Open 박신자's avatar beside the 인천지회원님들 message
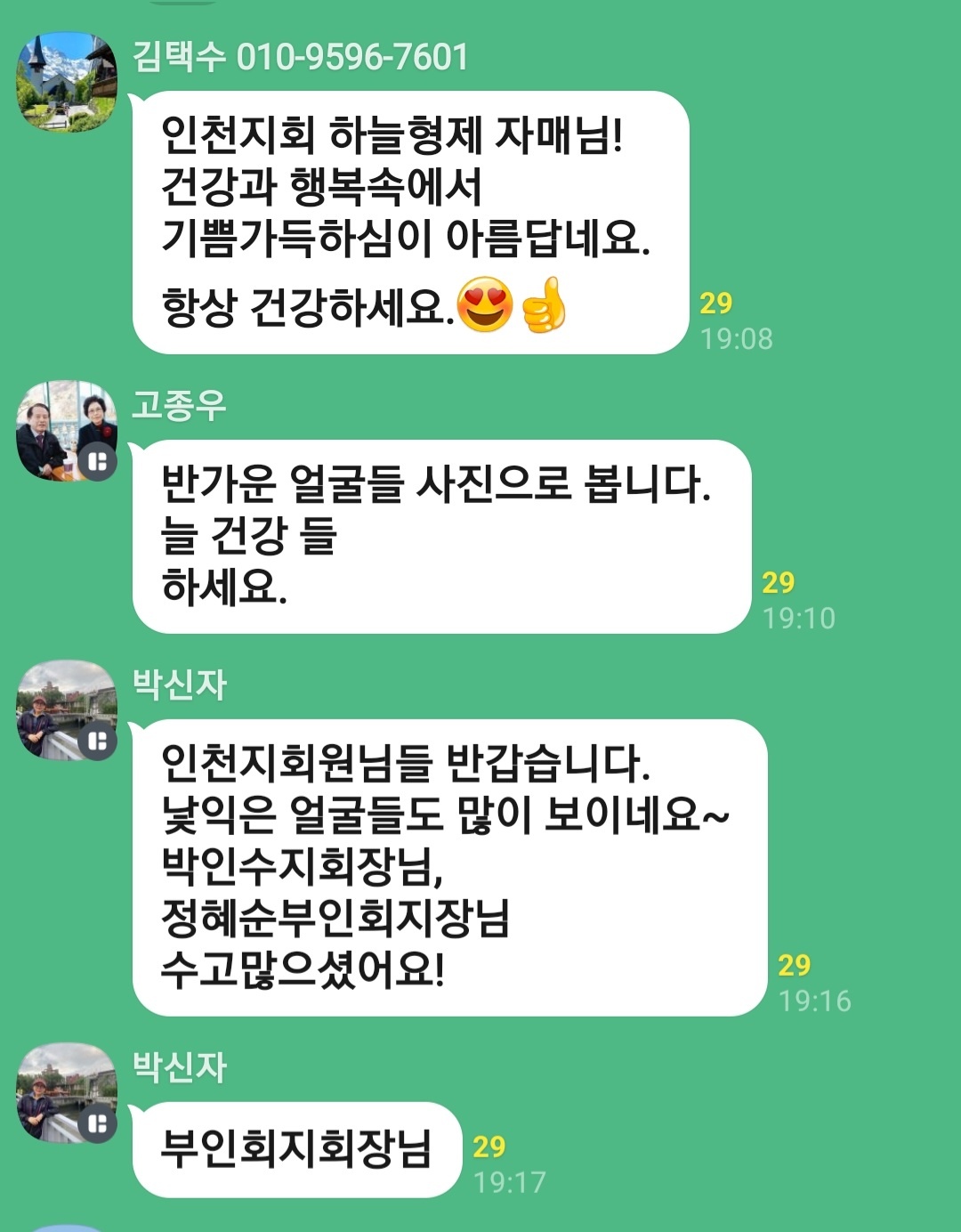The image size is (961, 1232). (x=67, y=709)
